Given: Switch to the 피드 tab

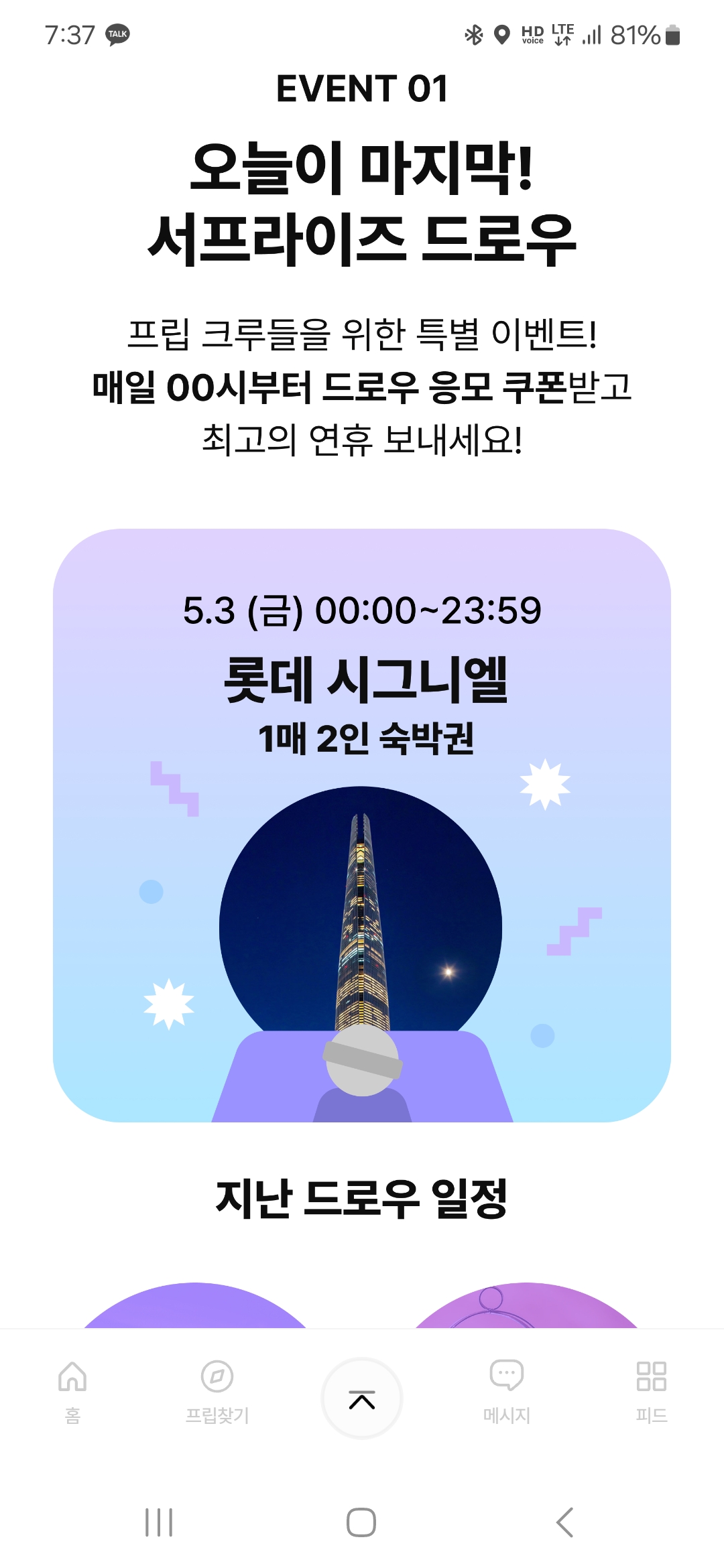Looking at the screenshot, I should [x=651, y=1390].
